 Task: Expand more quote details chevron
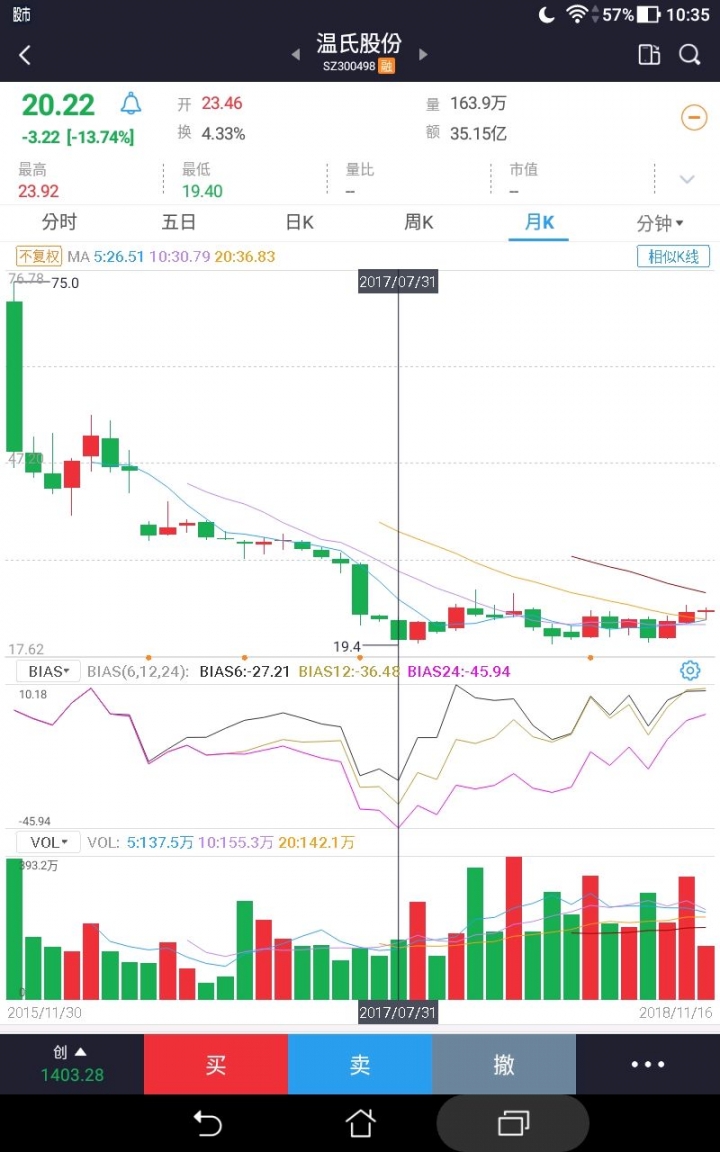[x=687, y=180]
